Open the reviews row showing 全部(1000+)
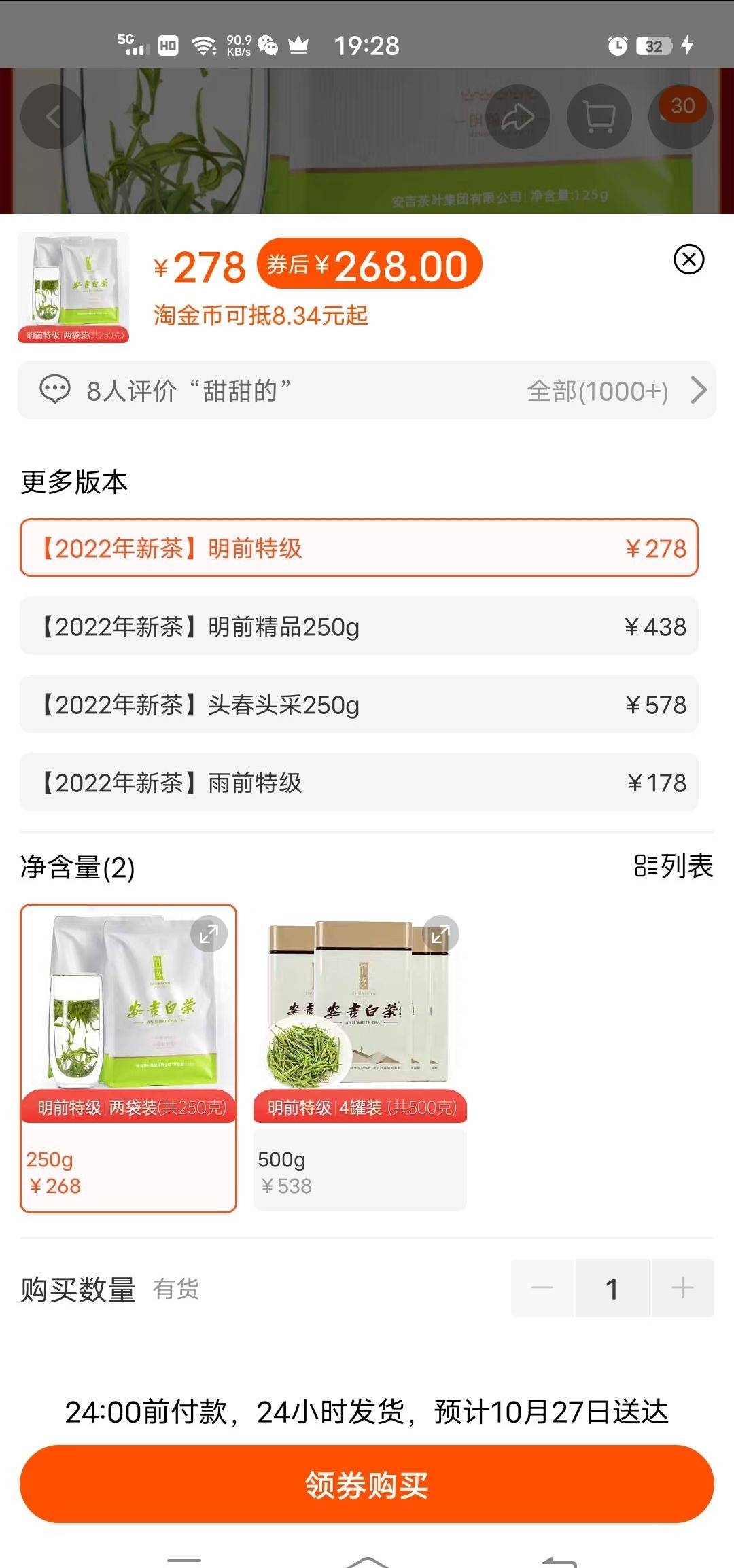734x1568 pixels. tap(367, 391)
